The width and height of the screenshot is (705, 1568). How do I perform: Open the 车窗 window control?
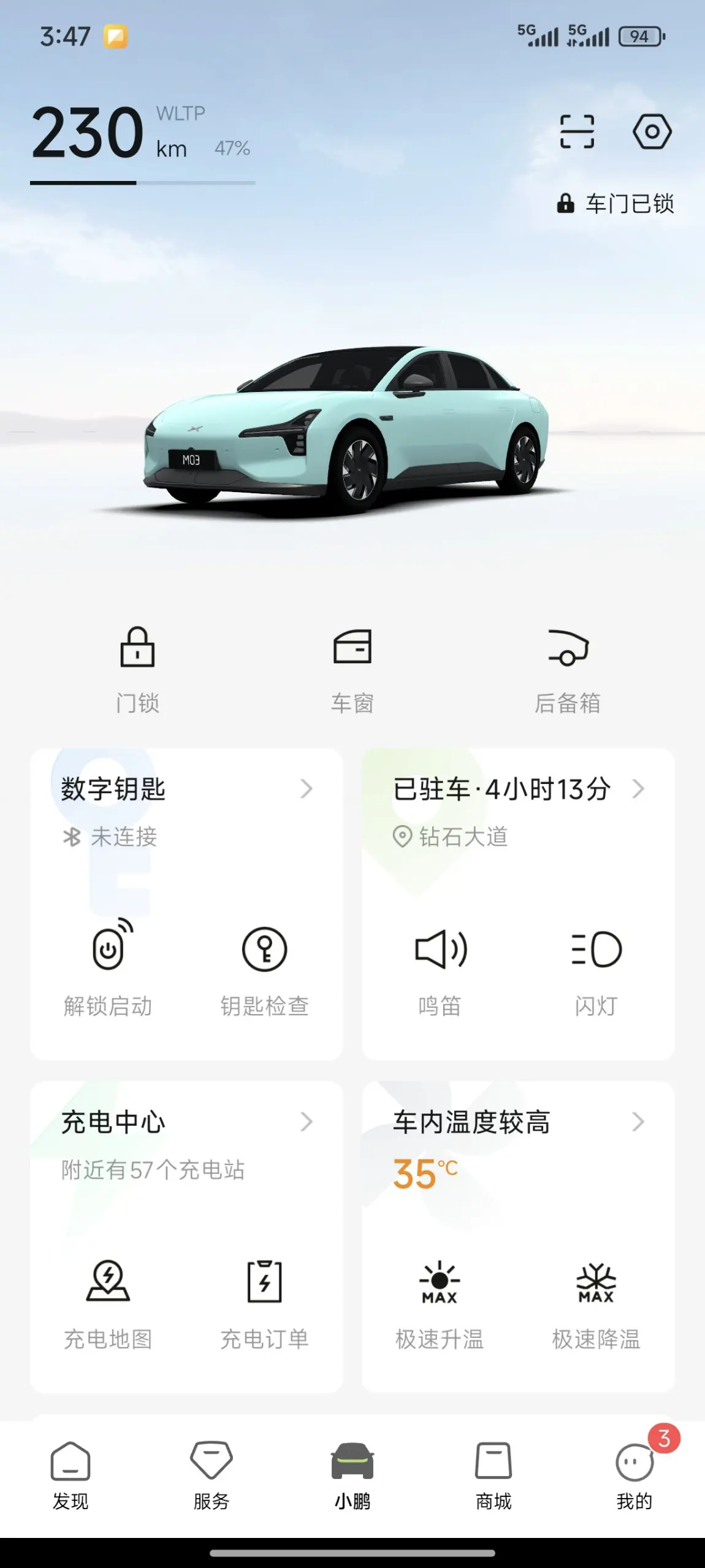(x=352, y=669)
